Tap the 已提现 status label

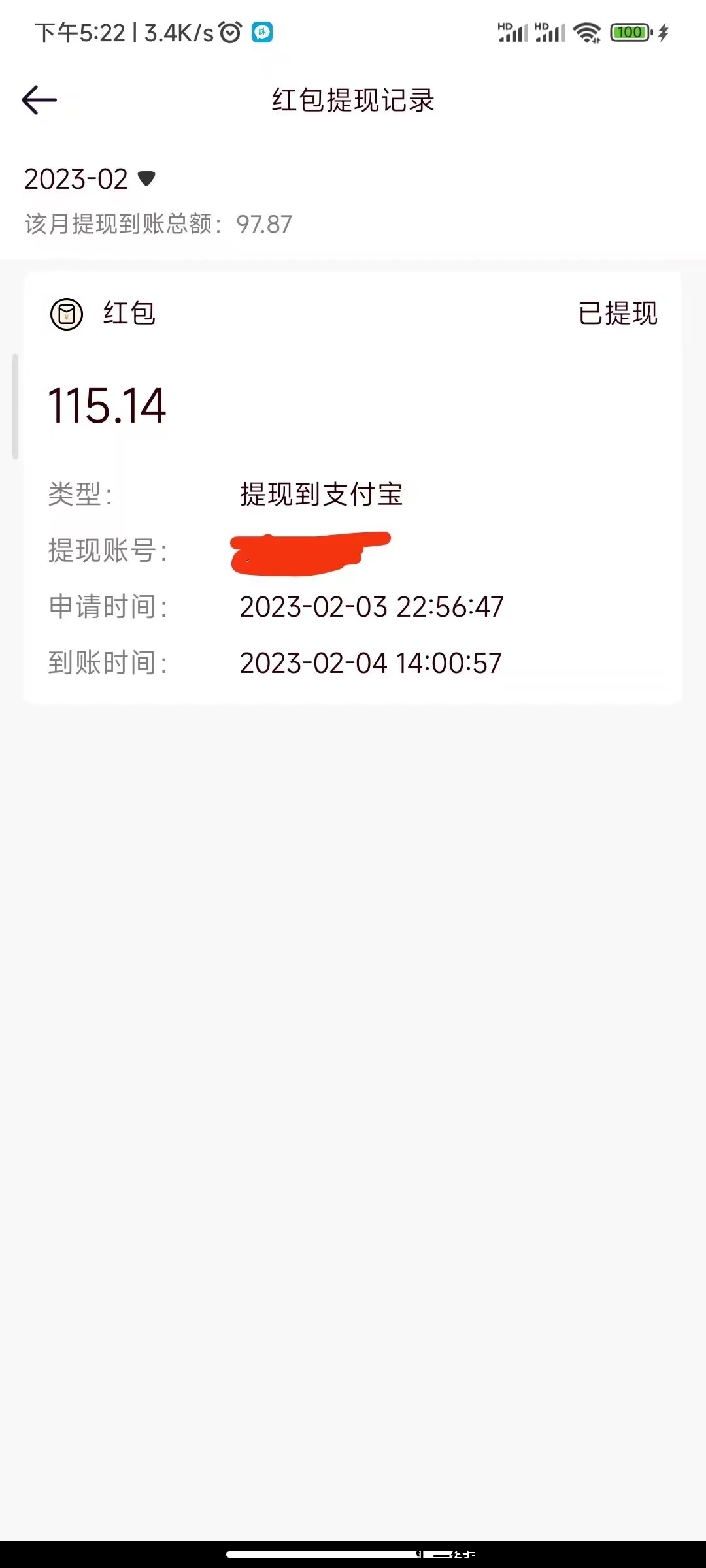[x=618, y=314]
